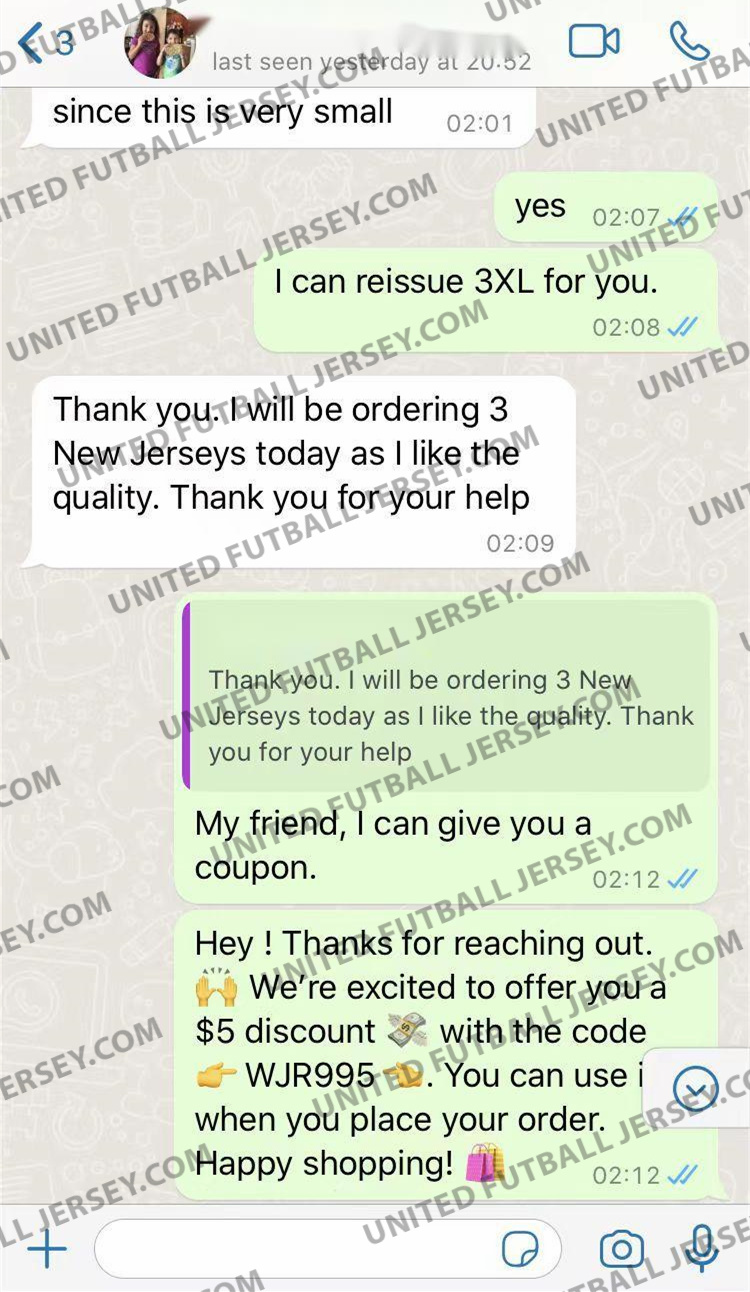
Task: Open the camera to send a photo
Action: tap(621, 1250)
